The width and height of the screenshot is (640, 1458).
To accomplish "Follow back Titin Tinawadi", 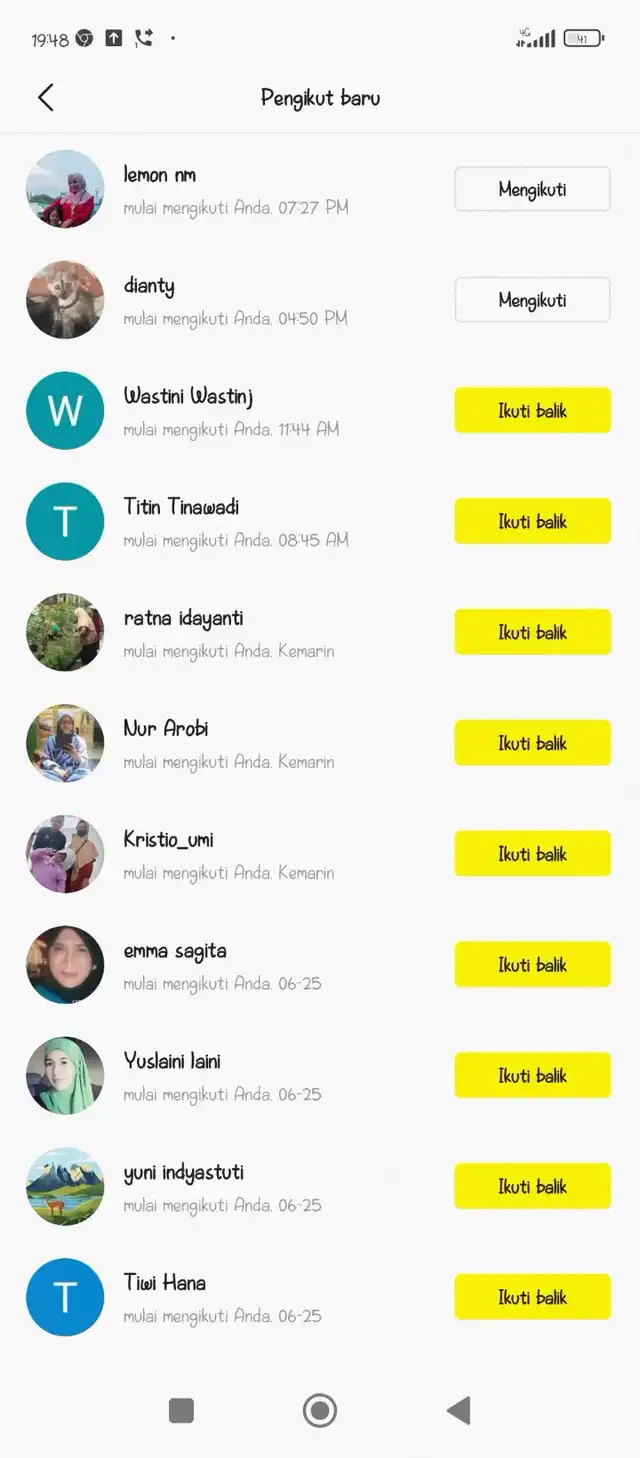I will 532,522.
